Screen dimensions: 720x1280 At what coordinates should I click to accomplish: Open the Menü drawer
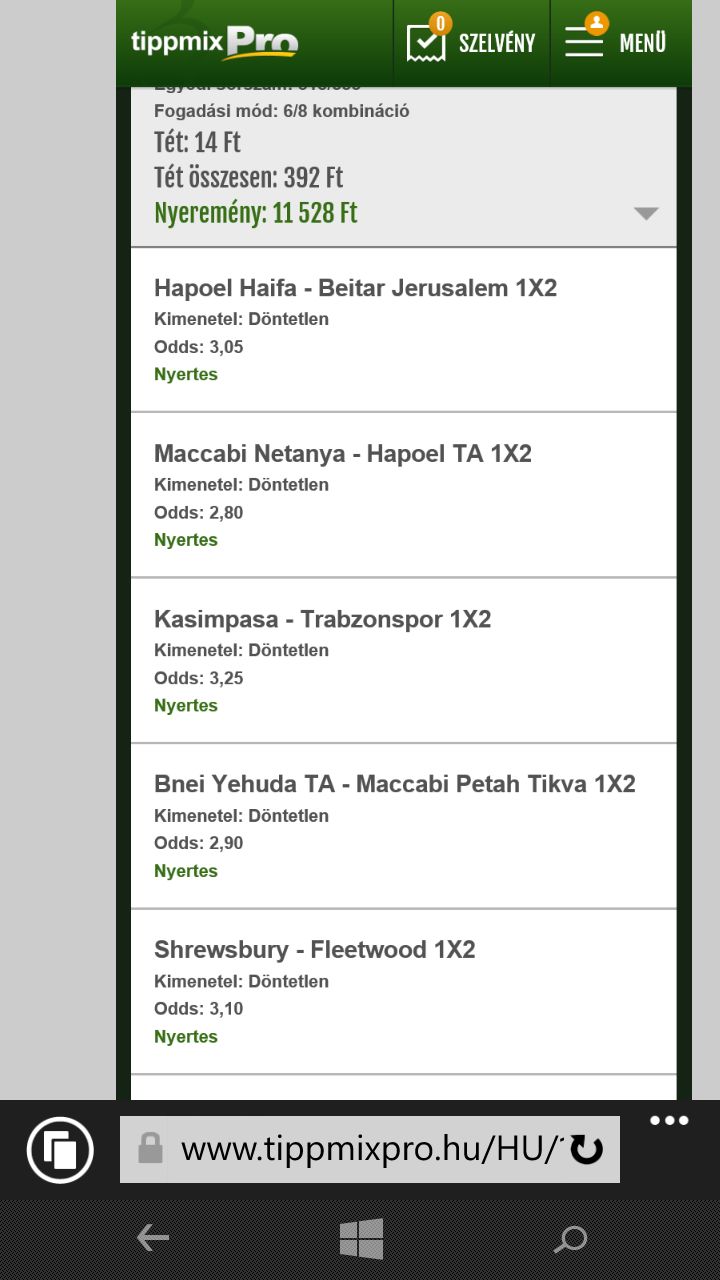point(616,42)
